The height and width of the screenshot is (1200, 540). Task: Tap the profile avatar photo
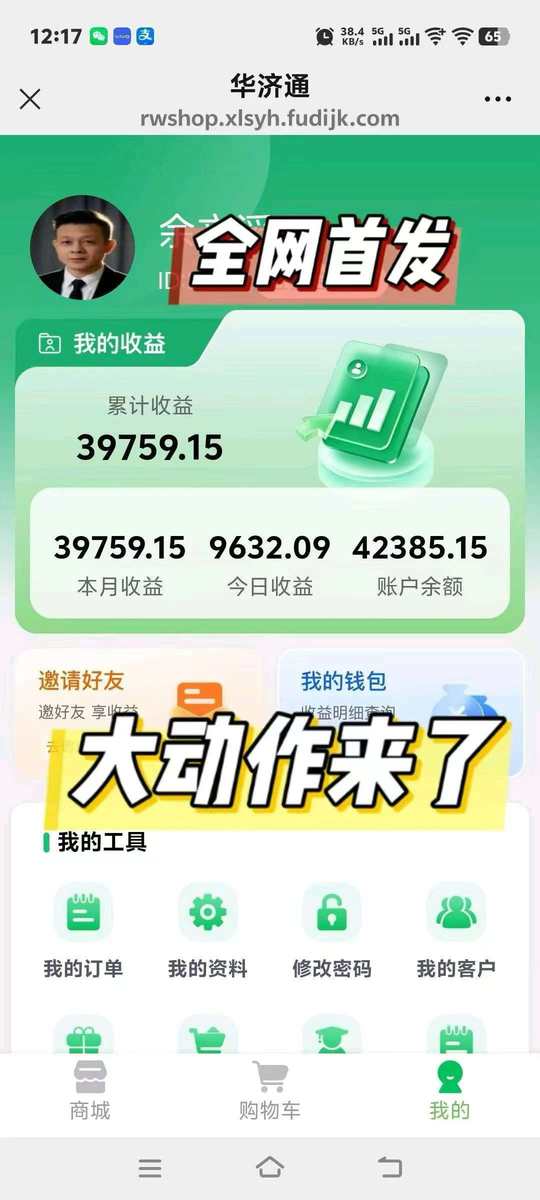click(x=82, y=248)
